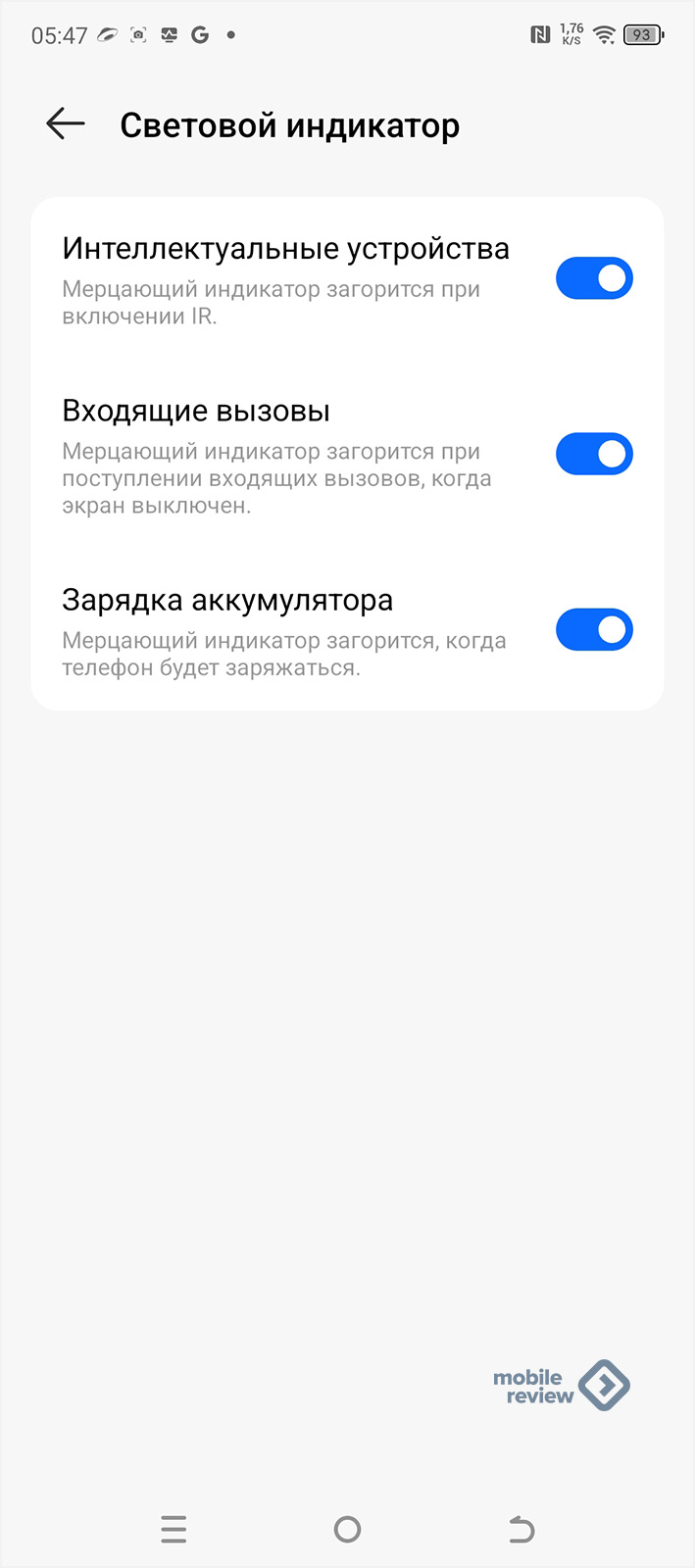Toggle Интеллектуальные устройства switch off
The width and height of the screenshot is (695, 1568).
click(594, 278)
